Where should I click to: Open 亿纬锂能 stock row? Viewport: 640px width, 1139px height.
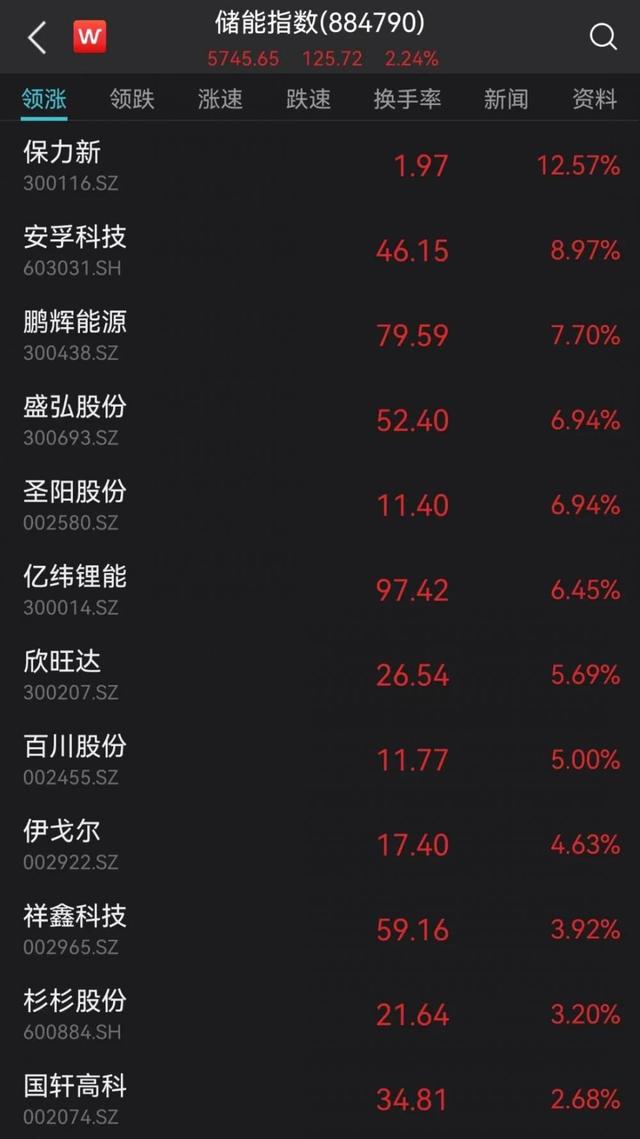(320, 591)
